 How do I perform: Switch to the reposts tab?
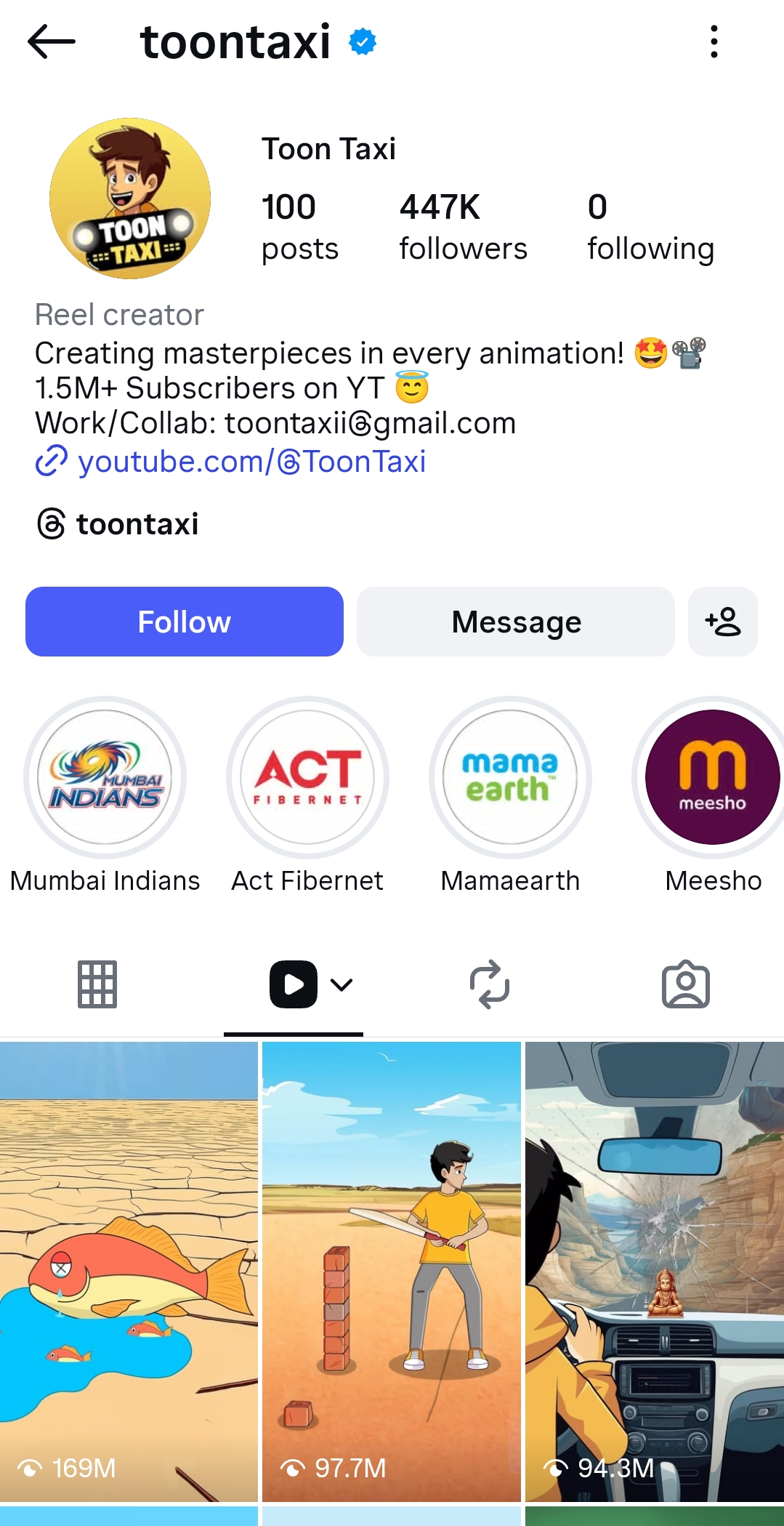pyautogui.click(x=490, y=984)
